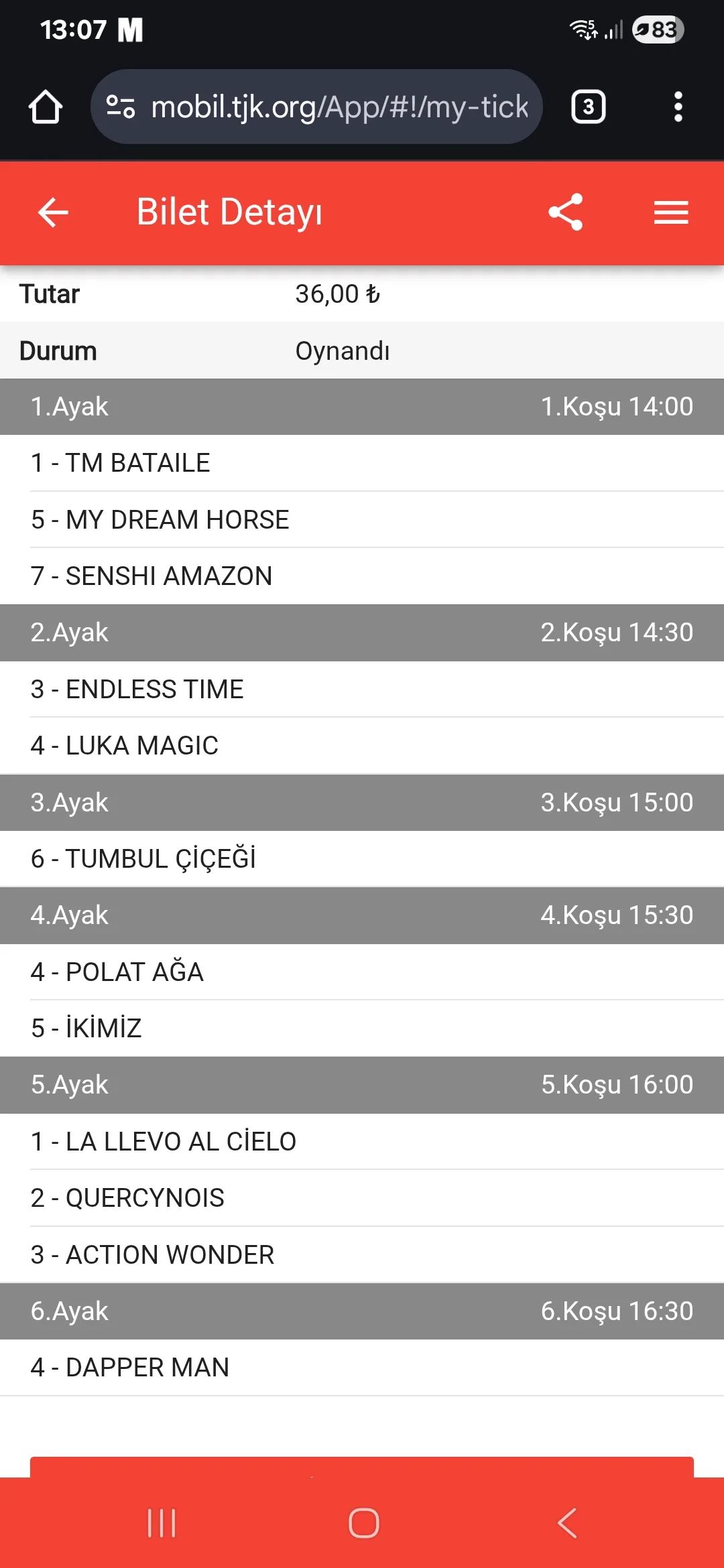Viewport: 724px width, 1568px height.
Task: Open the recent apps view
Action: pos(162,1523)
